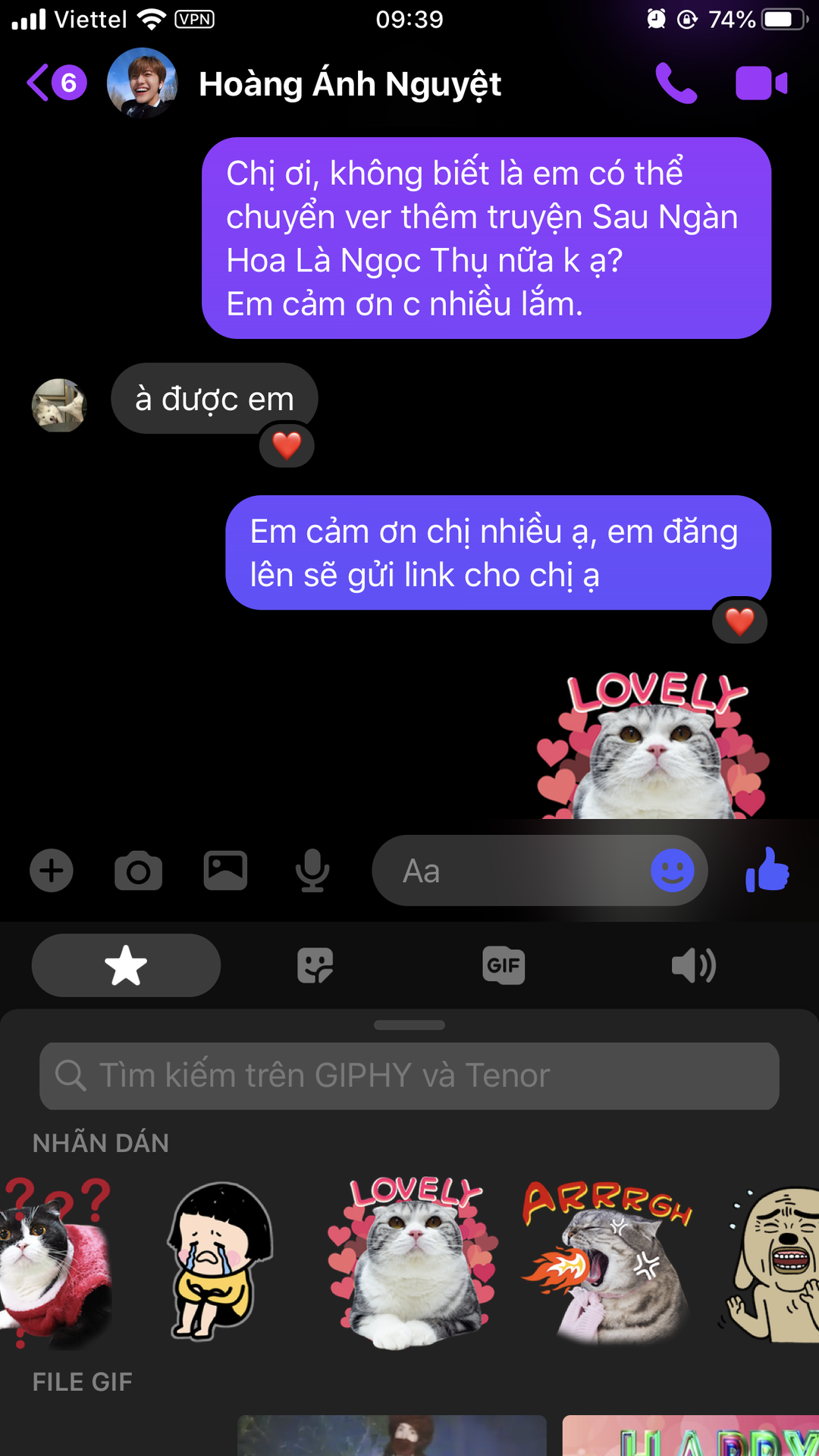Switch to the stickers tab
819x1456 pixels.
point(315,965)
